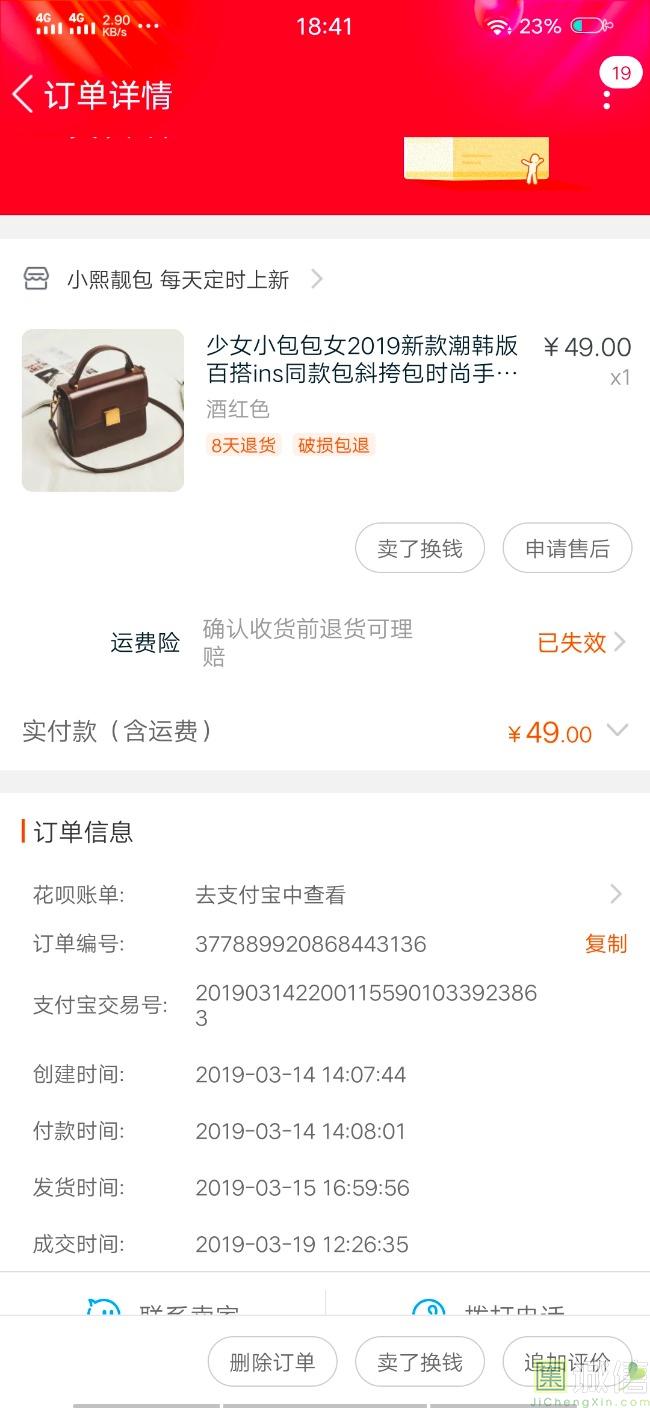Tap 卖了换钱 below the product
Viewport: 650px width, 1408px height.
pos(420,548)
